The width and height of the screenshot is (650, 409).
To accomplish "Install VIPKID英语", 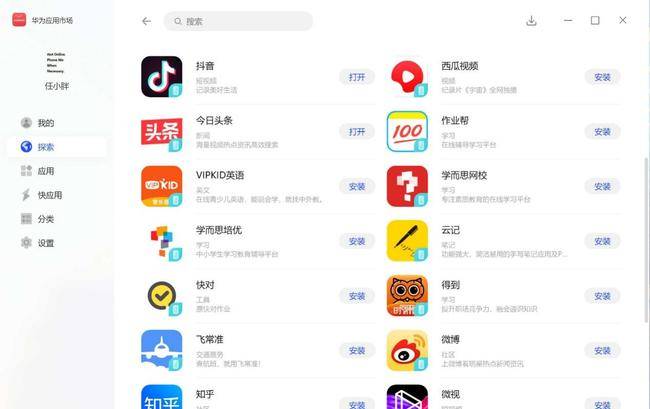I will [x=357, y=186].
